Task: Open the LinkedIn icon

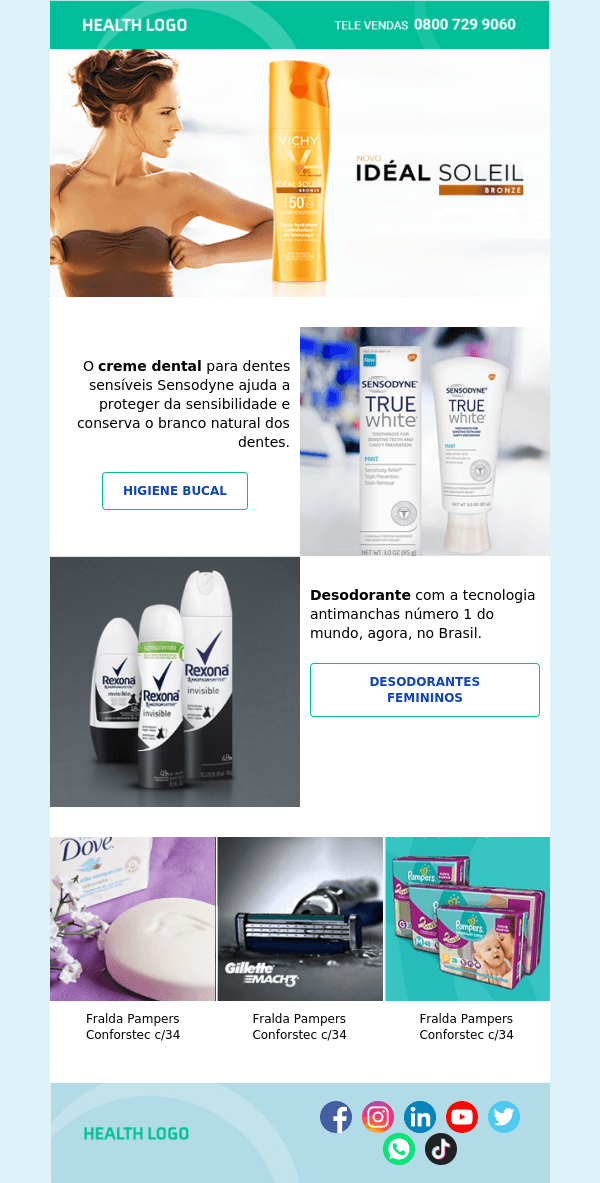Action: [x=420, y=1117]
